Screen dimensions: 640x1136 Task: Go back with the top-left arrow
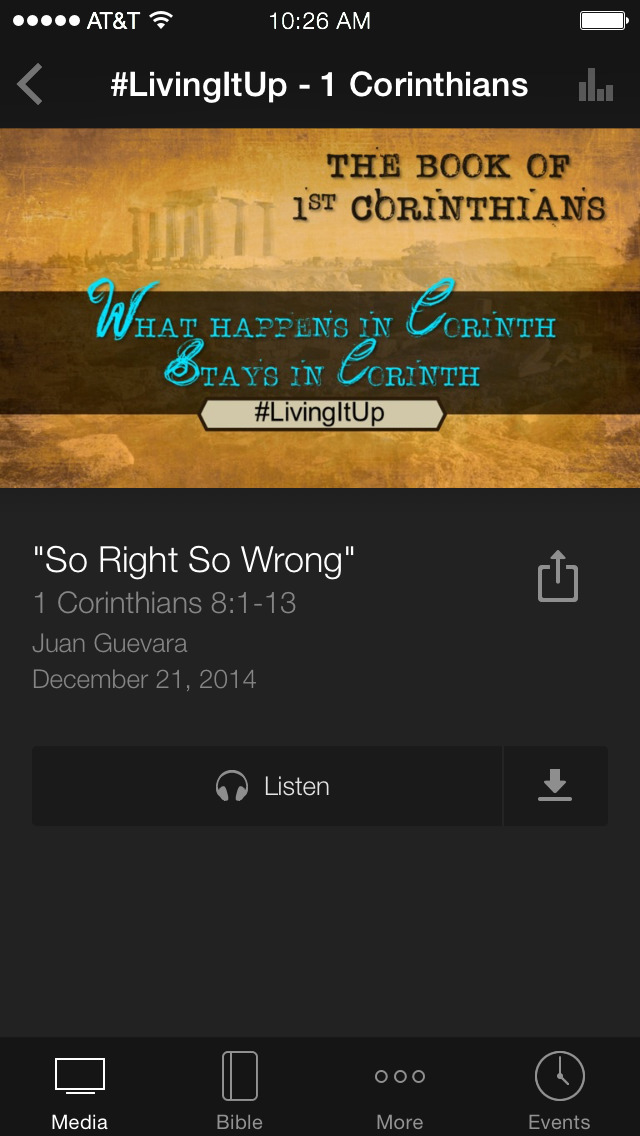(x=30, y=85)
